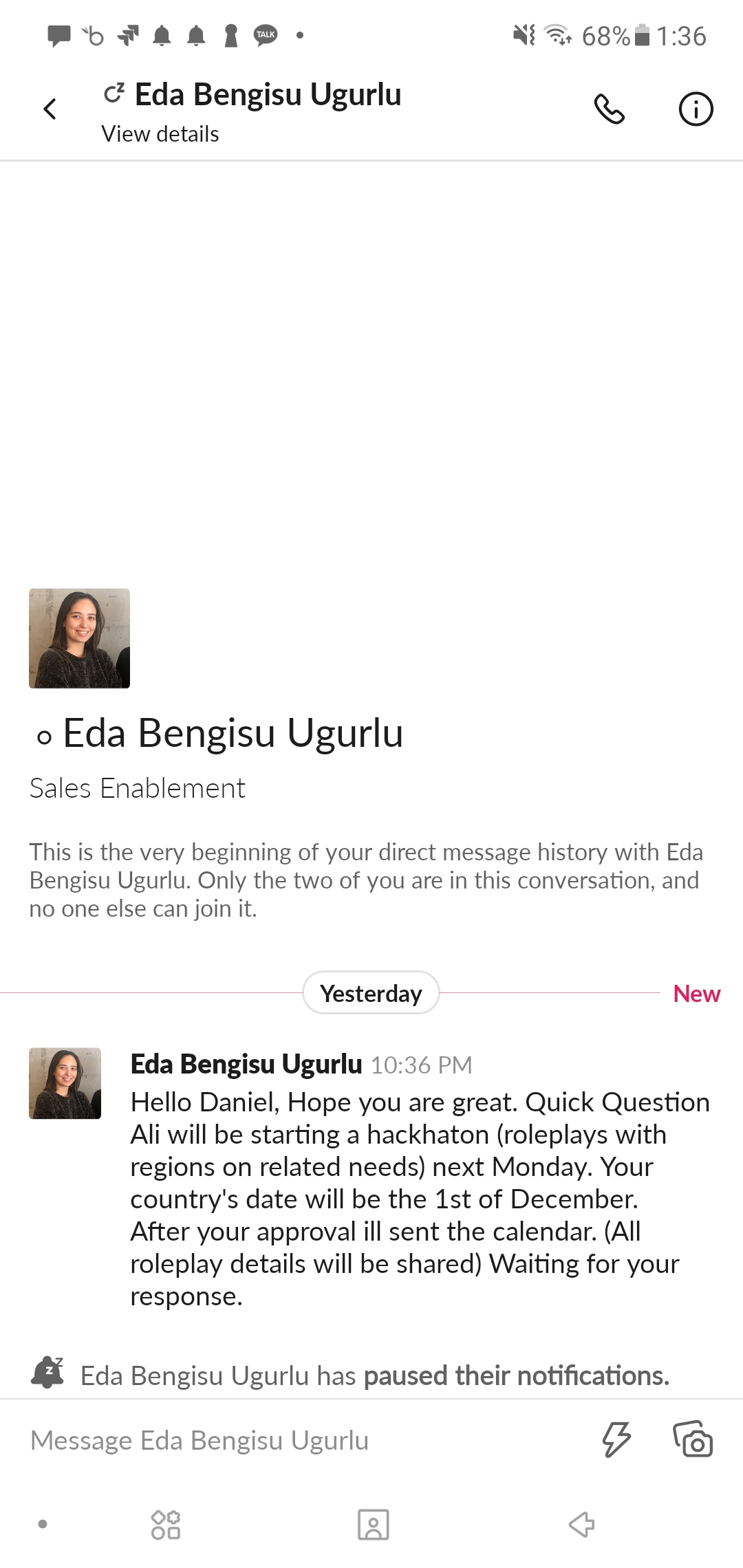Start a call with Eda Bengisu Ugurlu
Image resolution: width=743 pixels, height=1568 pixels.
point(609,109)
